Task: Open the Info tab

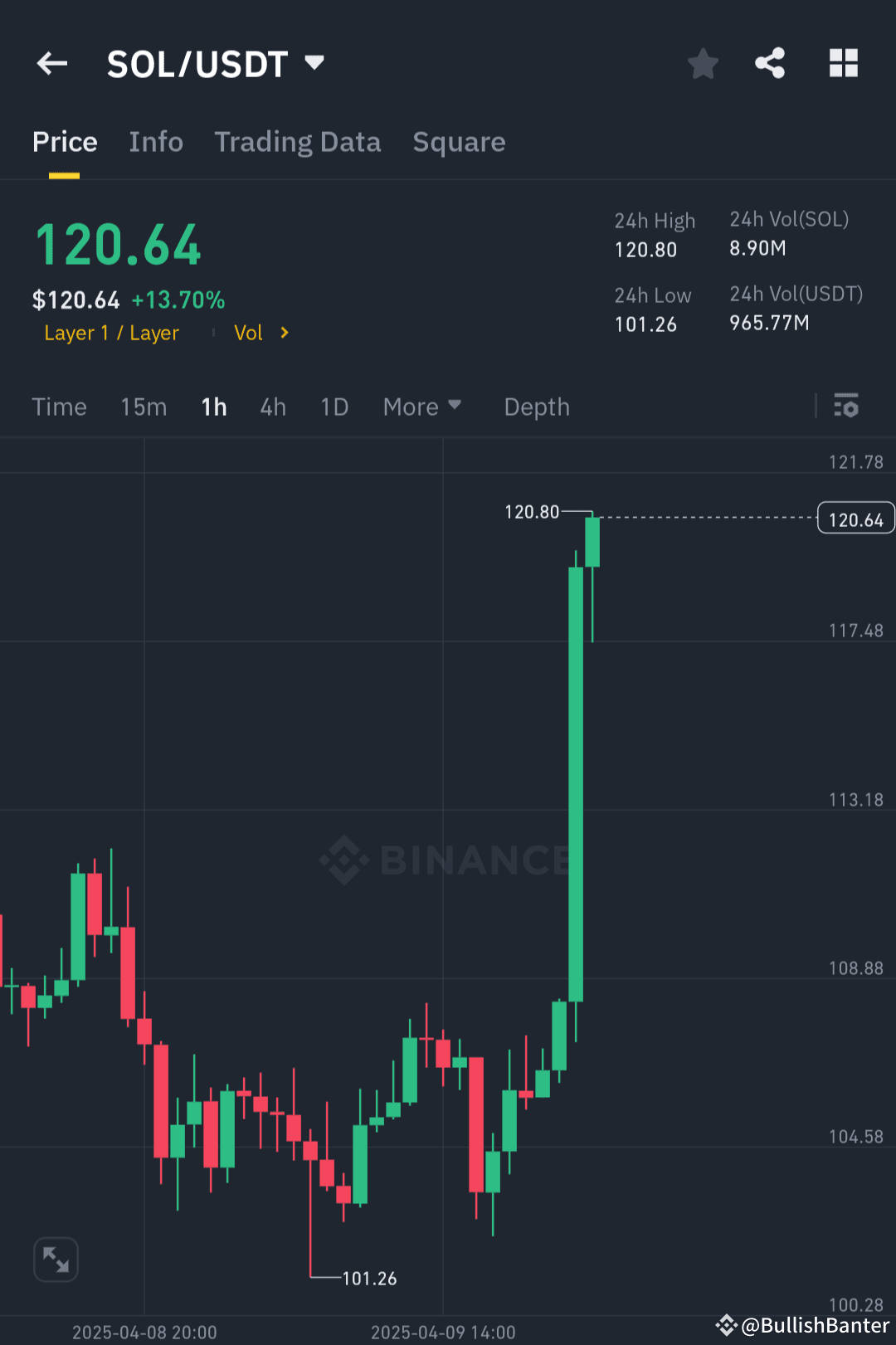Action: (x=156, y=142)
